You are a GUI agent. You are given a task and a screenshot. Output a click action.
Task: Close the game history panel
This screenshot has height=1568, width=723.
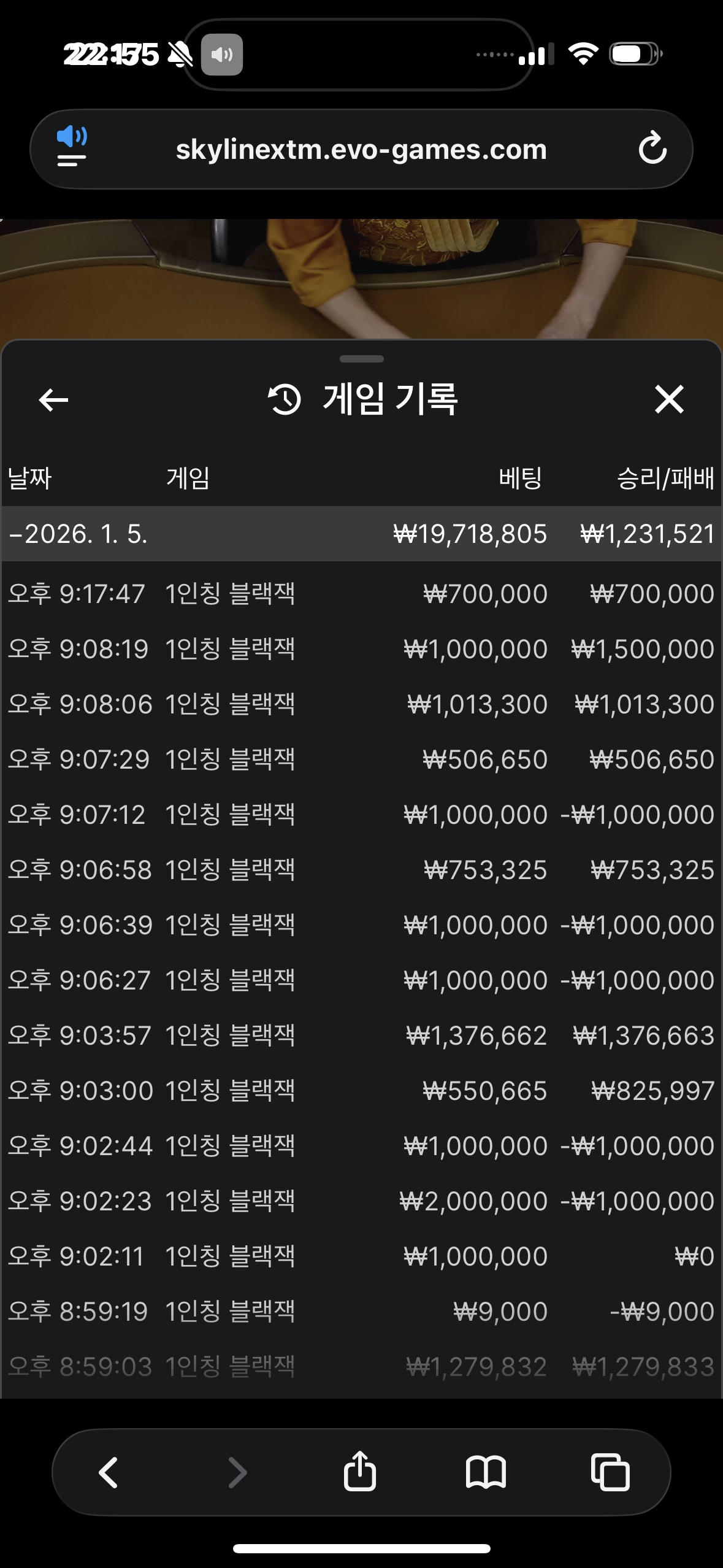coord(668,399)
